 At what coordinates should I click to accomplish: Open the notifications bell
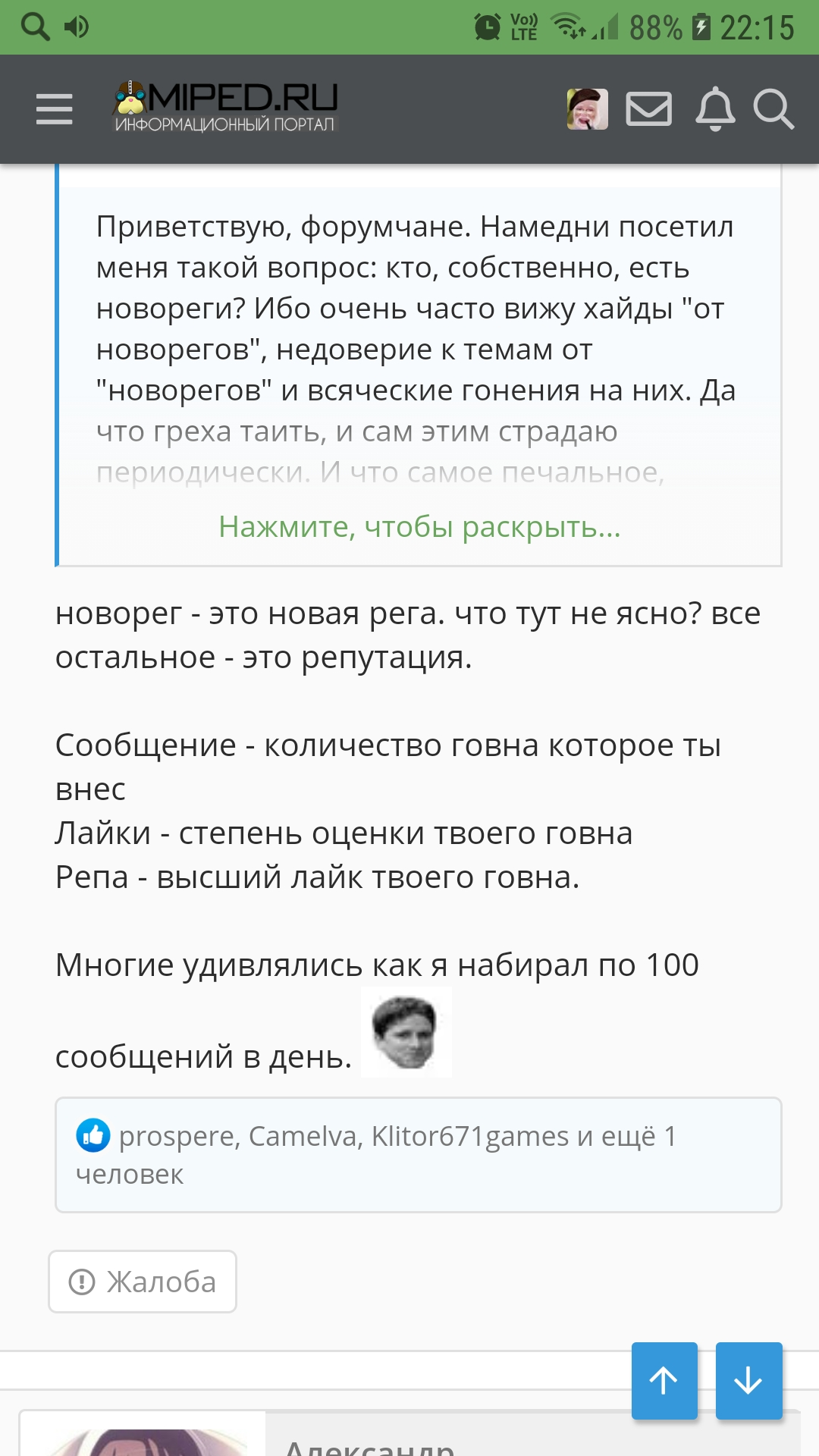pos(715,109)
